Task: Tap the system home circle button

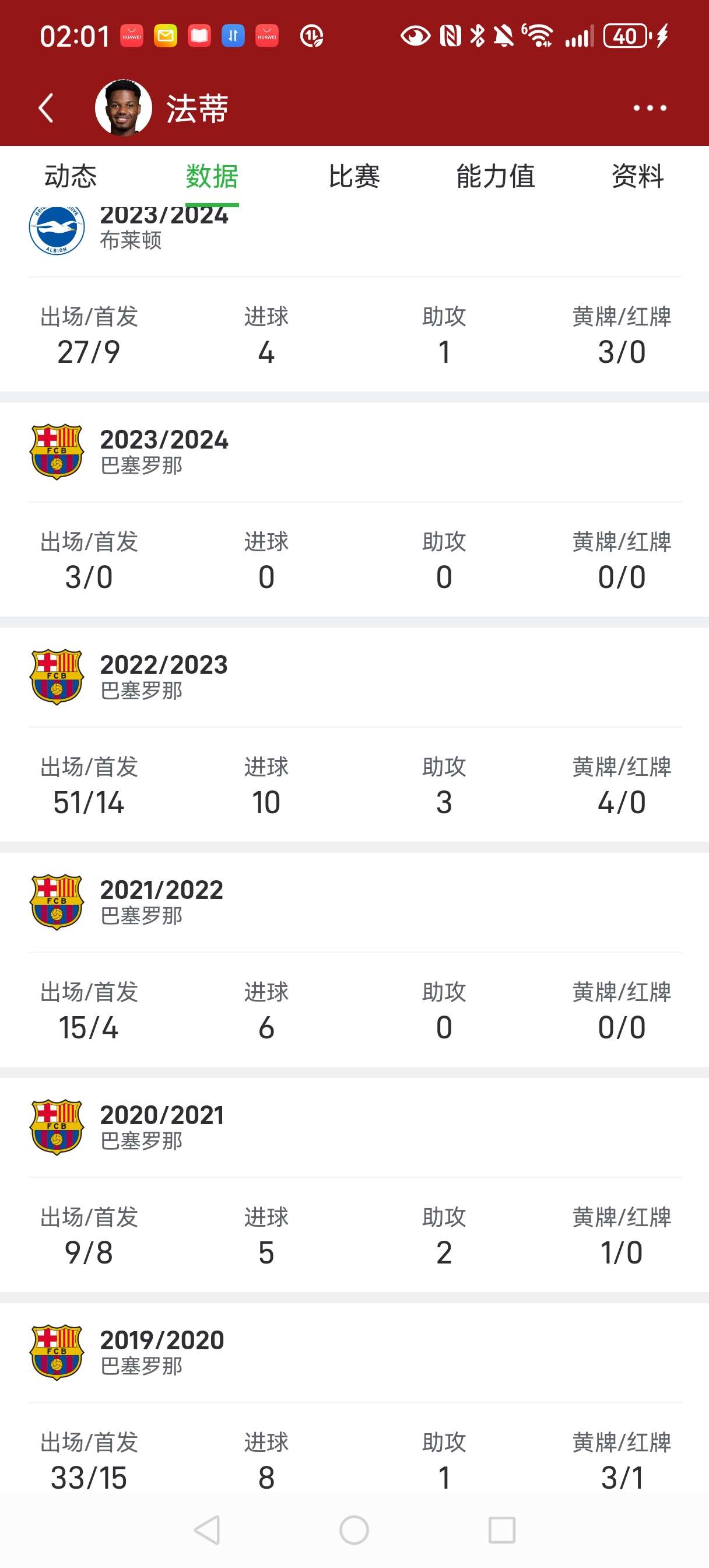Action: tap(354, 1530)
